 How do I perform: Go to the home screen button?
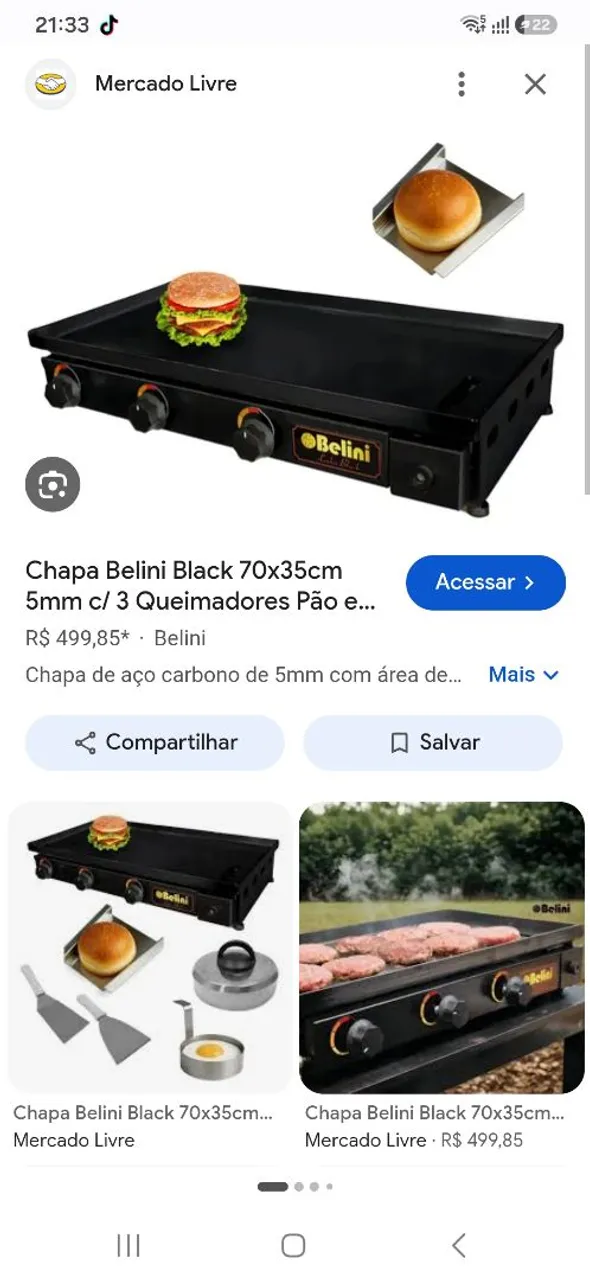coord(293,1245)
